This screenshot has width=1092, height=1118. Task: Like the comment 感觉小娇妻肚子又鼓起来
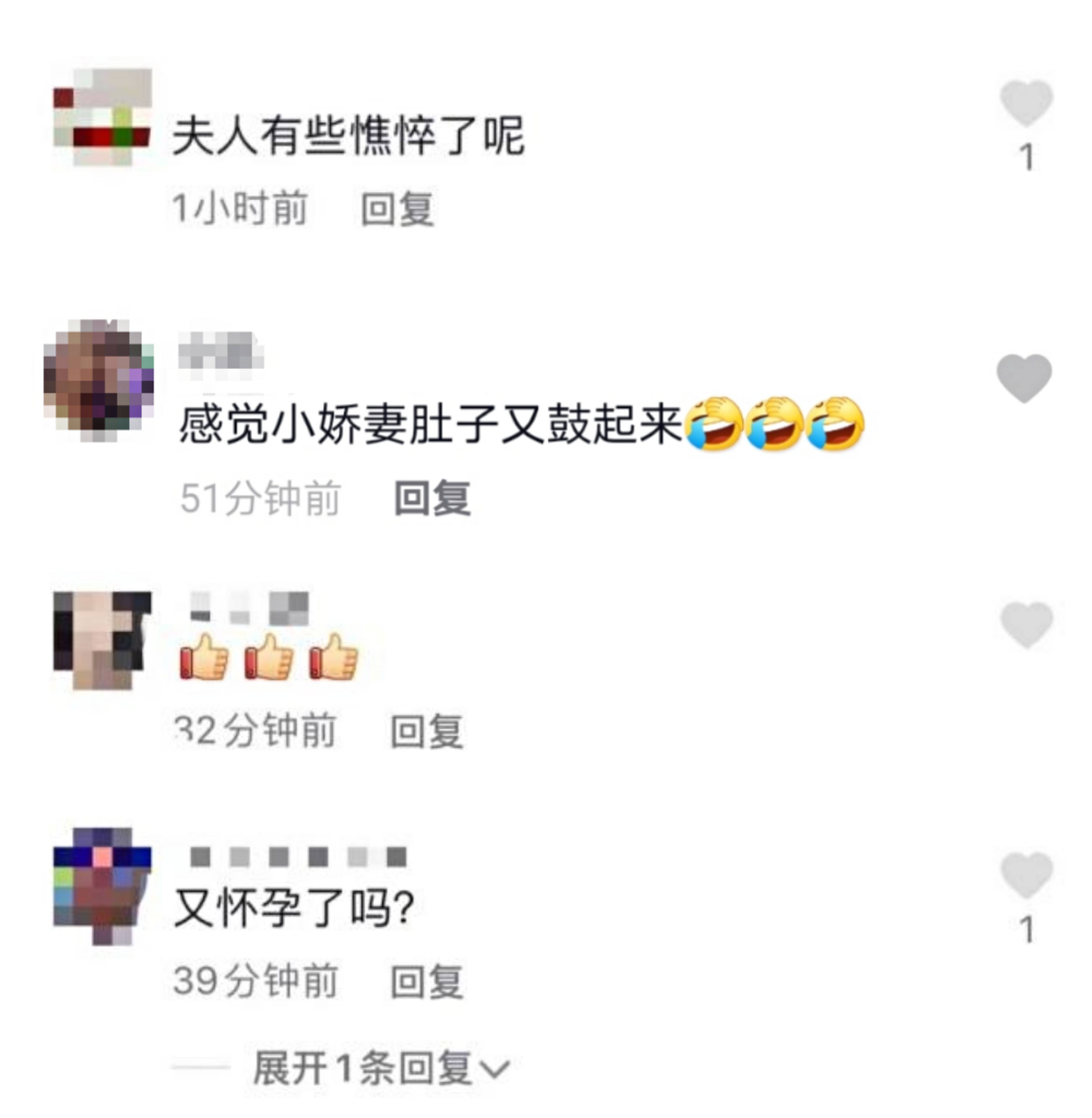click(x=1024, y=378)
